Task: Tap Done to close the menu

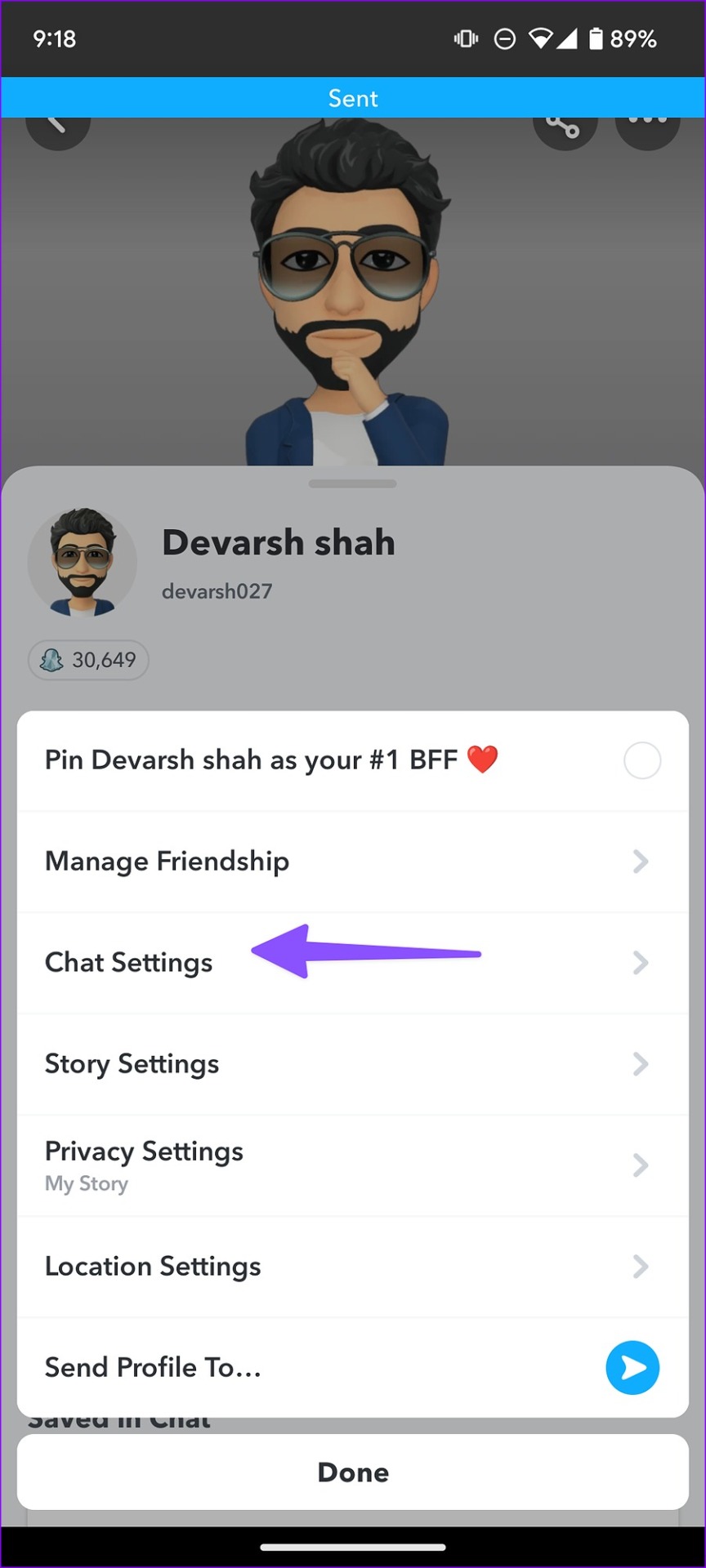Action: pyautogui.click(x=353, y=1472)
